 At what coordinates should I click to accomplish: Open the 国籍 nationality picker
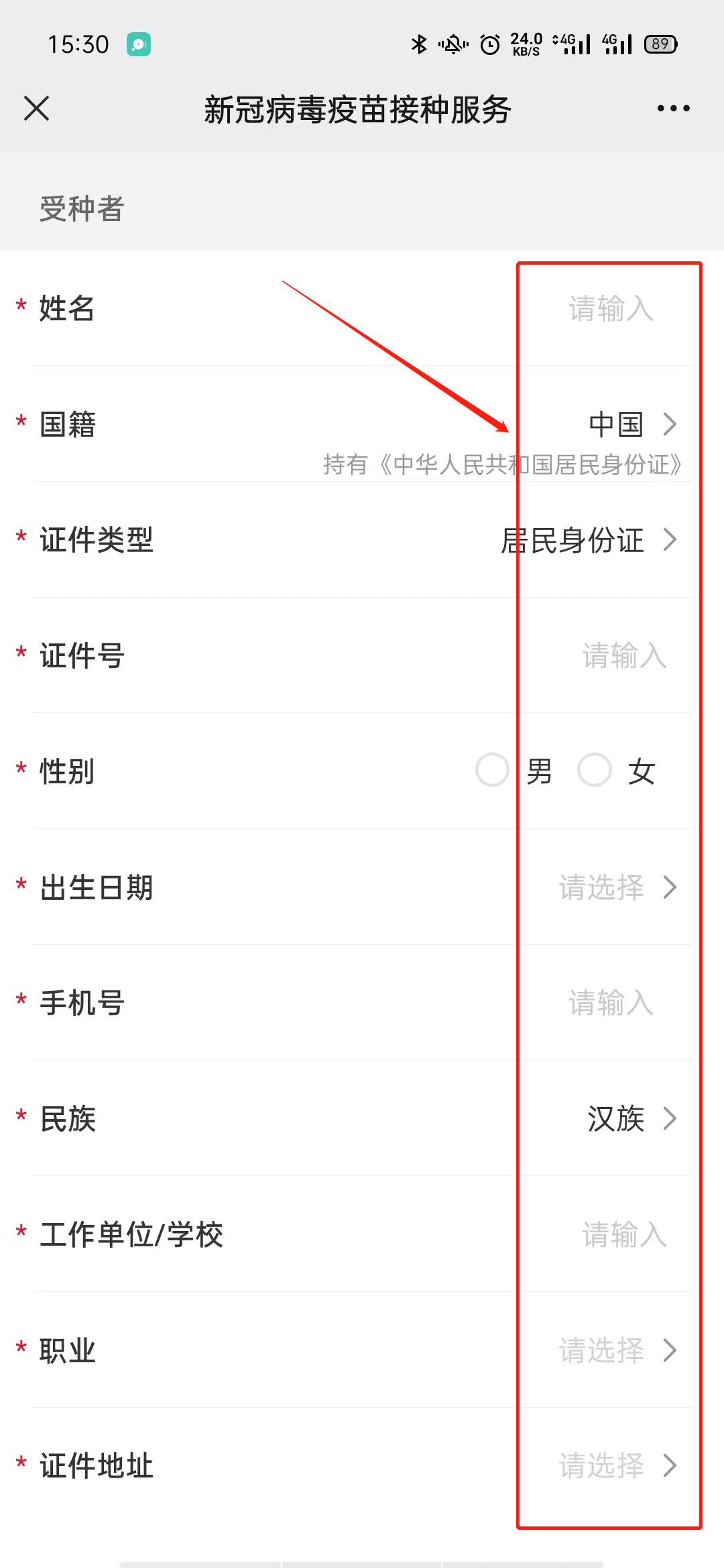click(631, 424)
